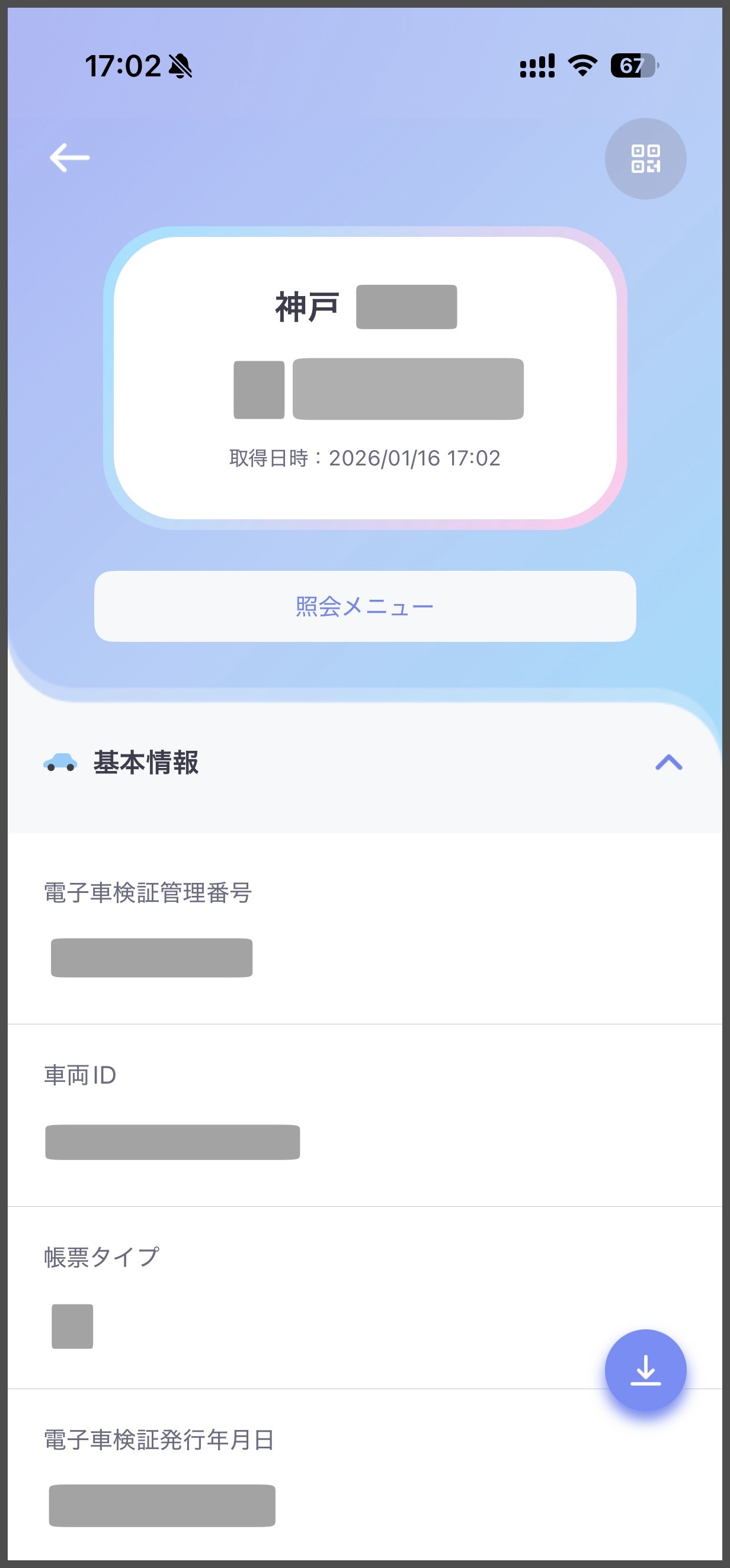Collapse the 基本情報 section
This screenshot has height=1568, width=730.
[x=668, y=762]
